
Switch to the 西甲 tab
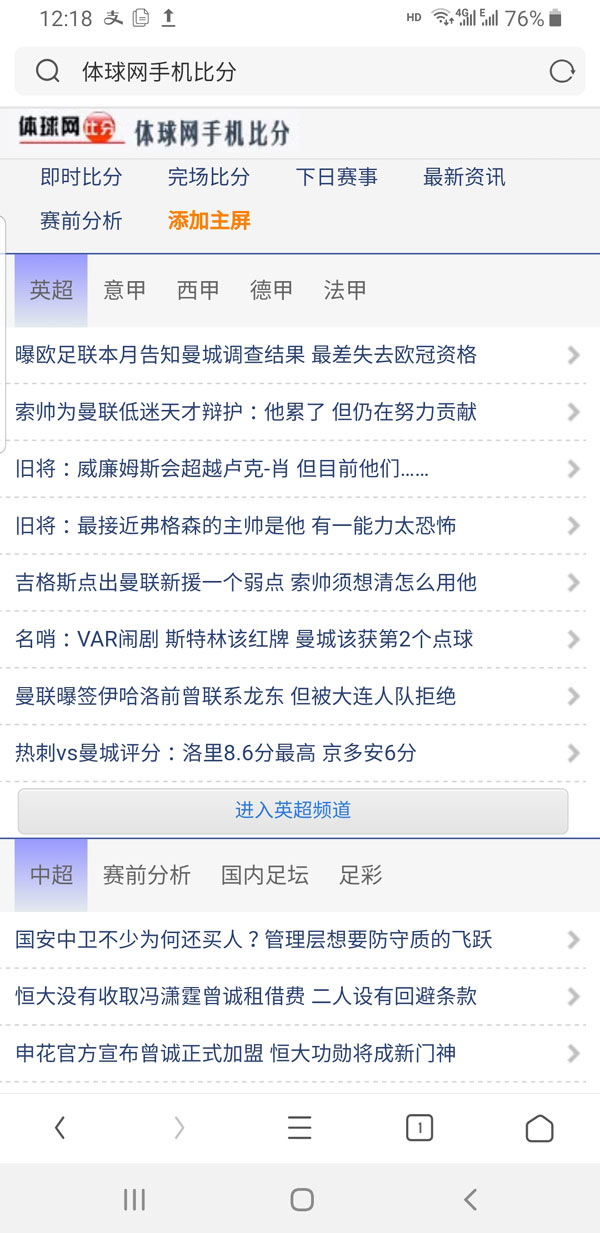pyautogui.click(x=198, y=290)
